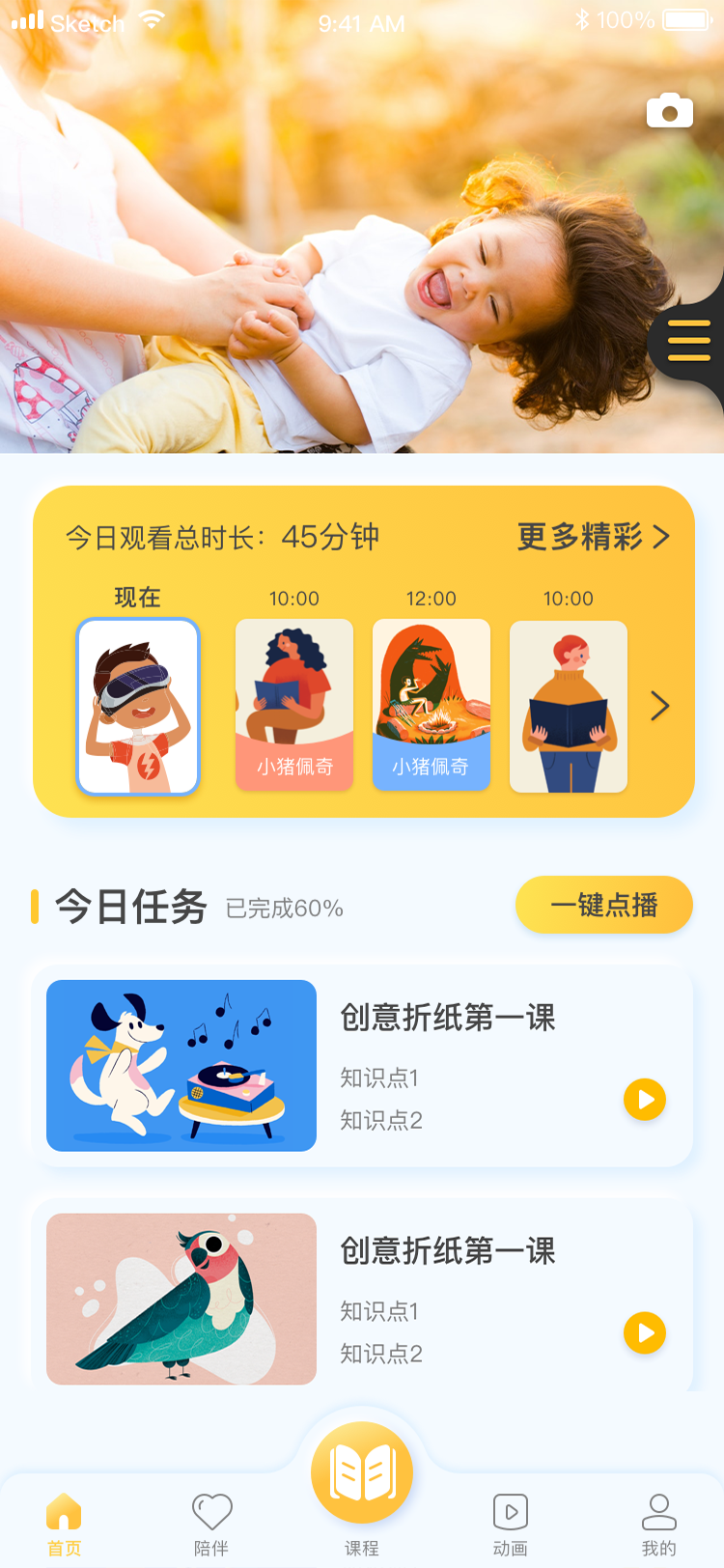The image size is (724, 1568).
Task: Play the dancing dog lesson
Action: point(645,1099)
